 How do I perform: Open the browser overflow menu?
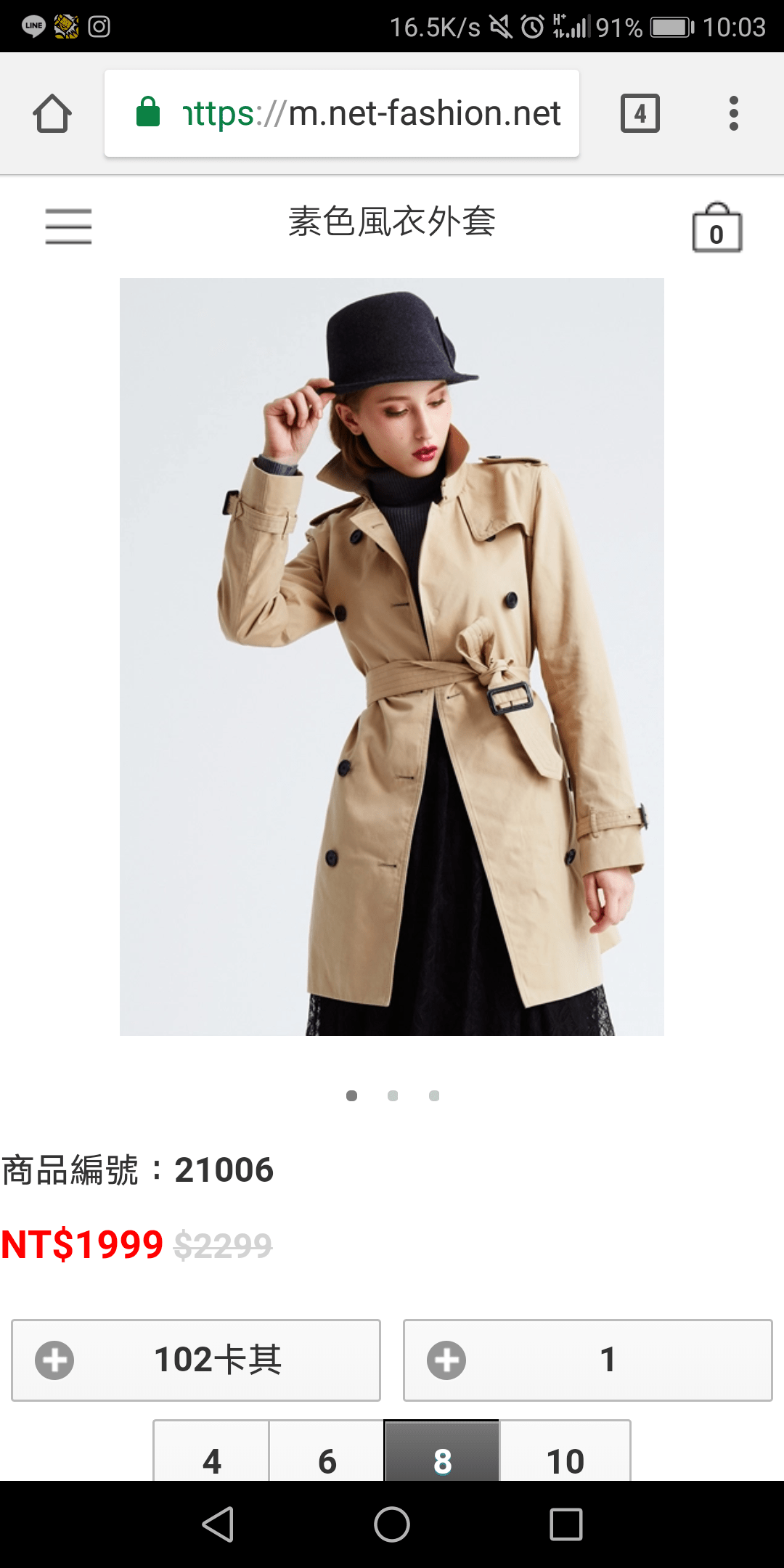[733, 113]
